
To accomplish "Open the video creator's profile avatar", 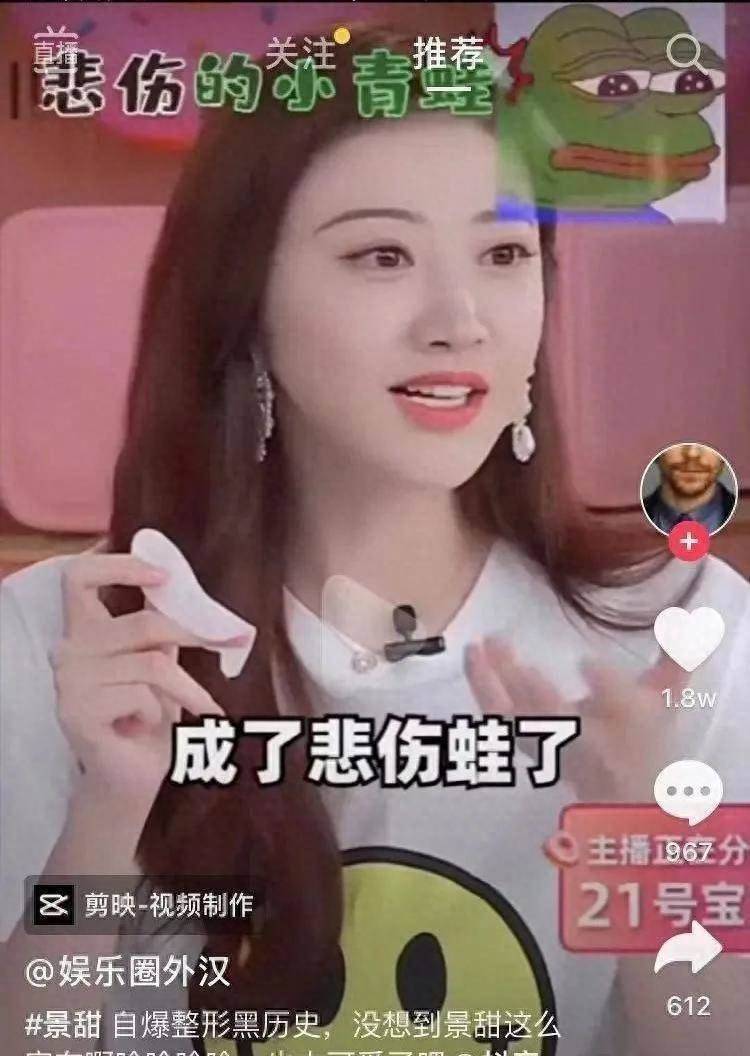I will pos(688,488).
